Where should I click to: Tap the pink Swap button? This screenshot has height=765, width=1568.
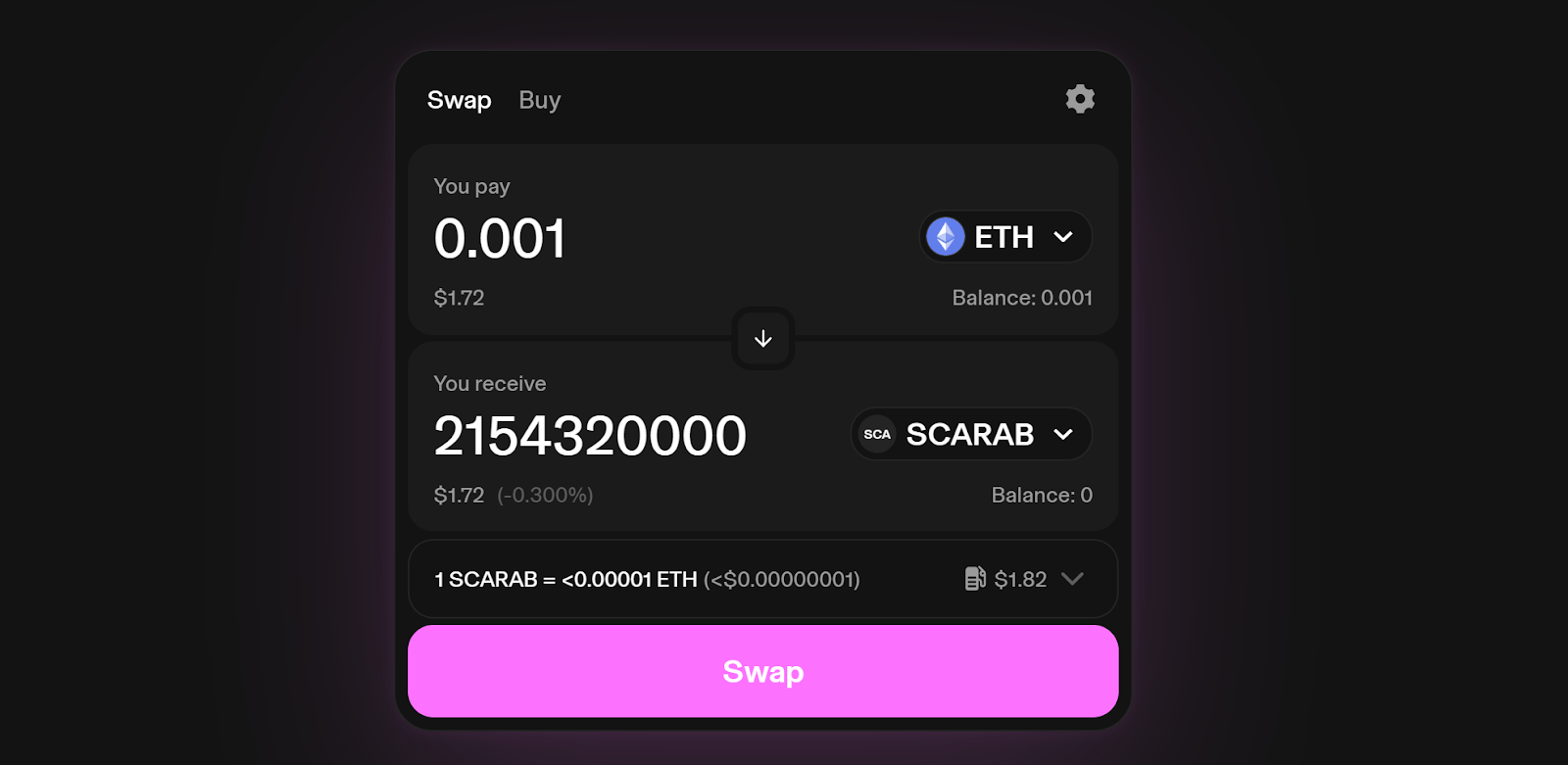click(762, 671)
